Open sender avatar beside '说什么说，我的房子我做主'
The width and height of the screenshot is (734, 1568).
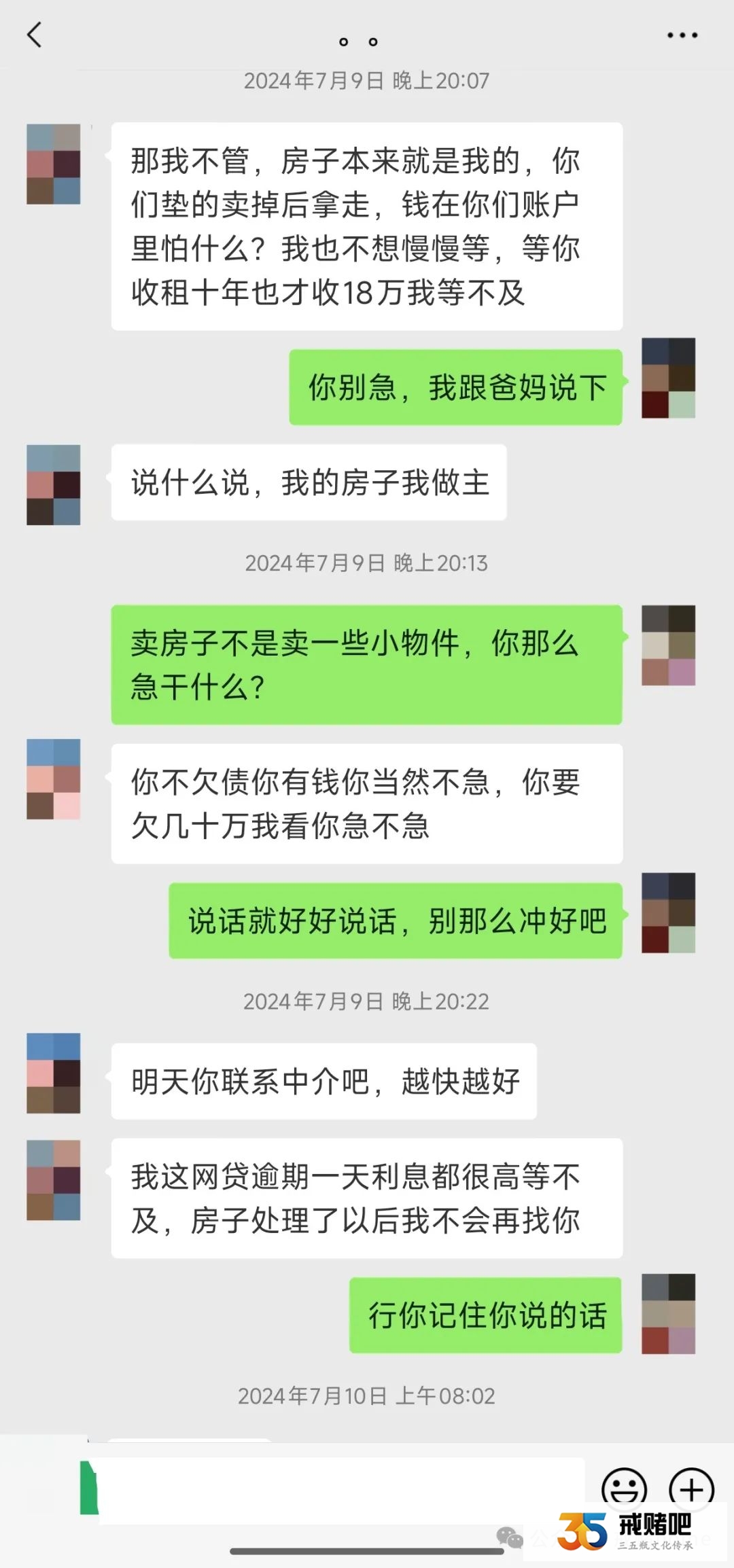point(54,485)
